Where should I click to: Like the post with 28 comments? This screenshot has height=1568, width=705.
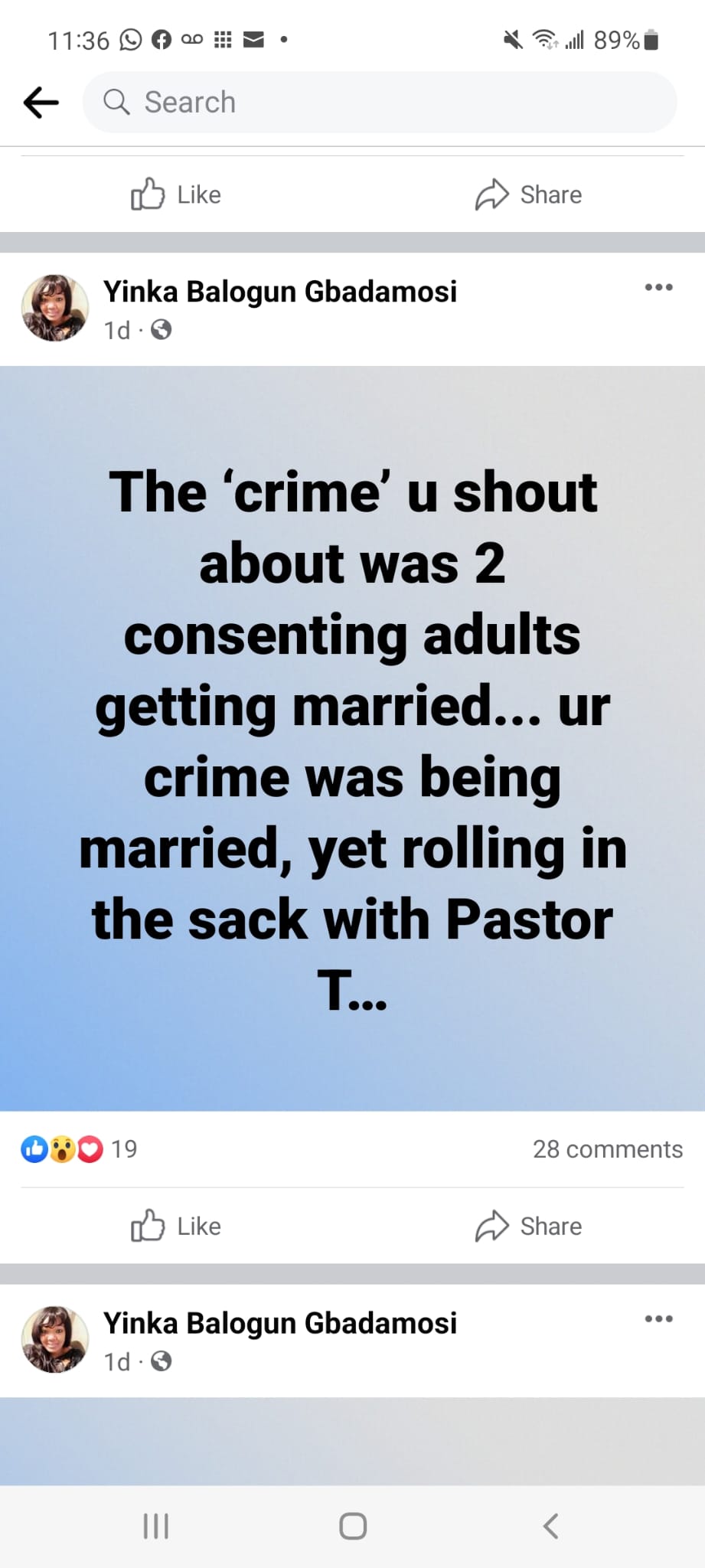176,1226
